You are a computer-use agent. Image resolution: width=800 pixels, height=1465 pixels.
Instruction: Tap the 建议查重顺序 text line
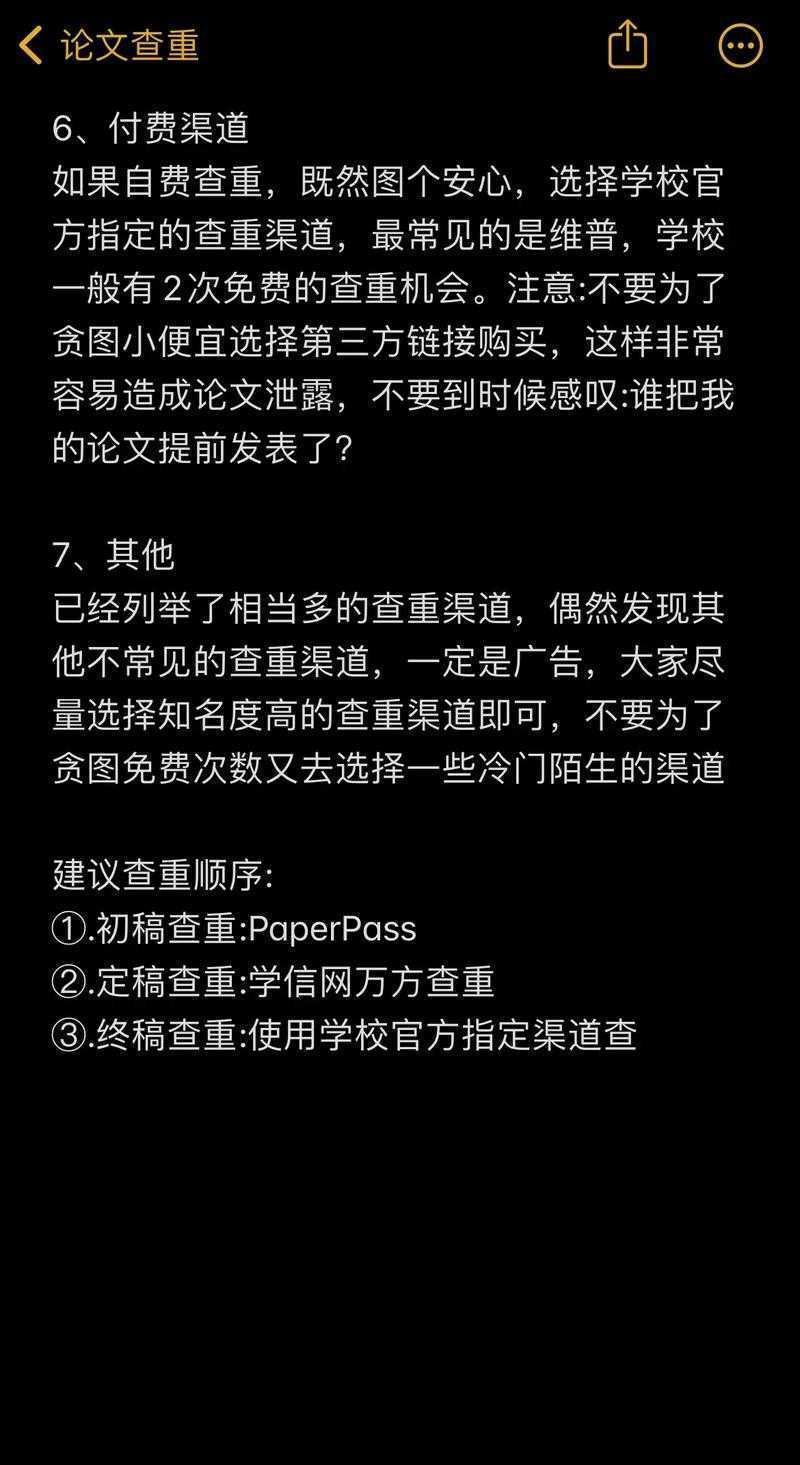[165, 875]
